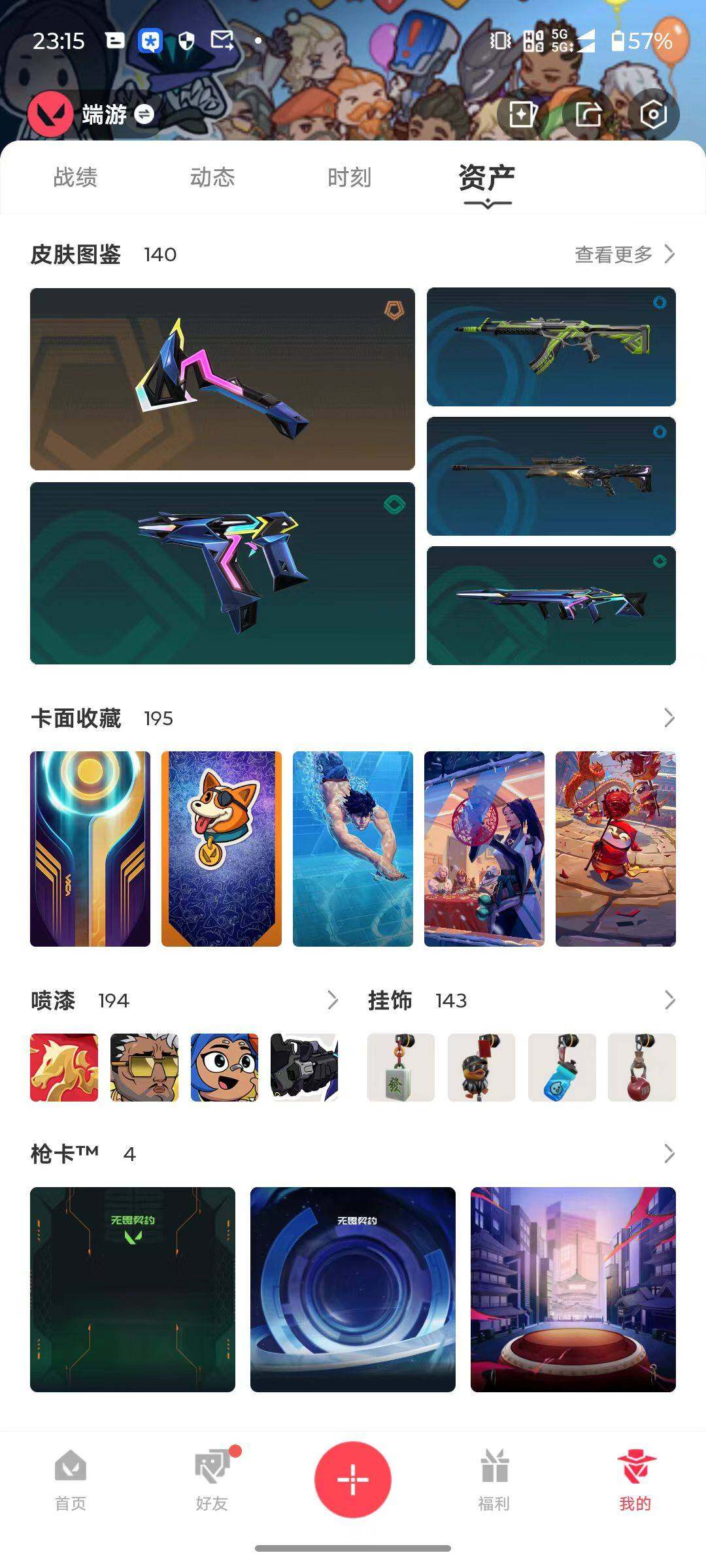Open the camera capture icon top right

(x=653, y=114)
